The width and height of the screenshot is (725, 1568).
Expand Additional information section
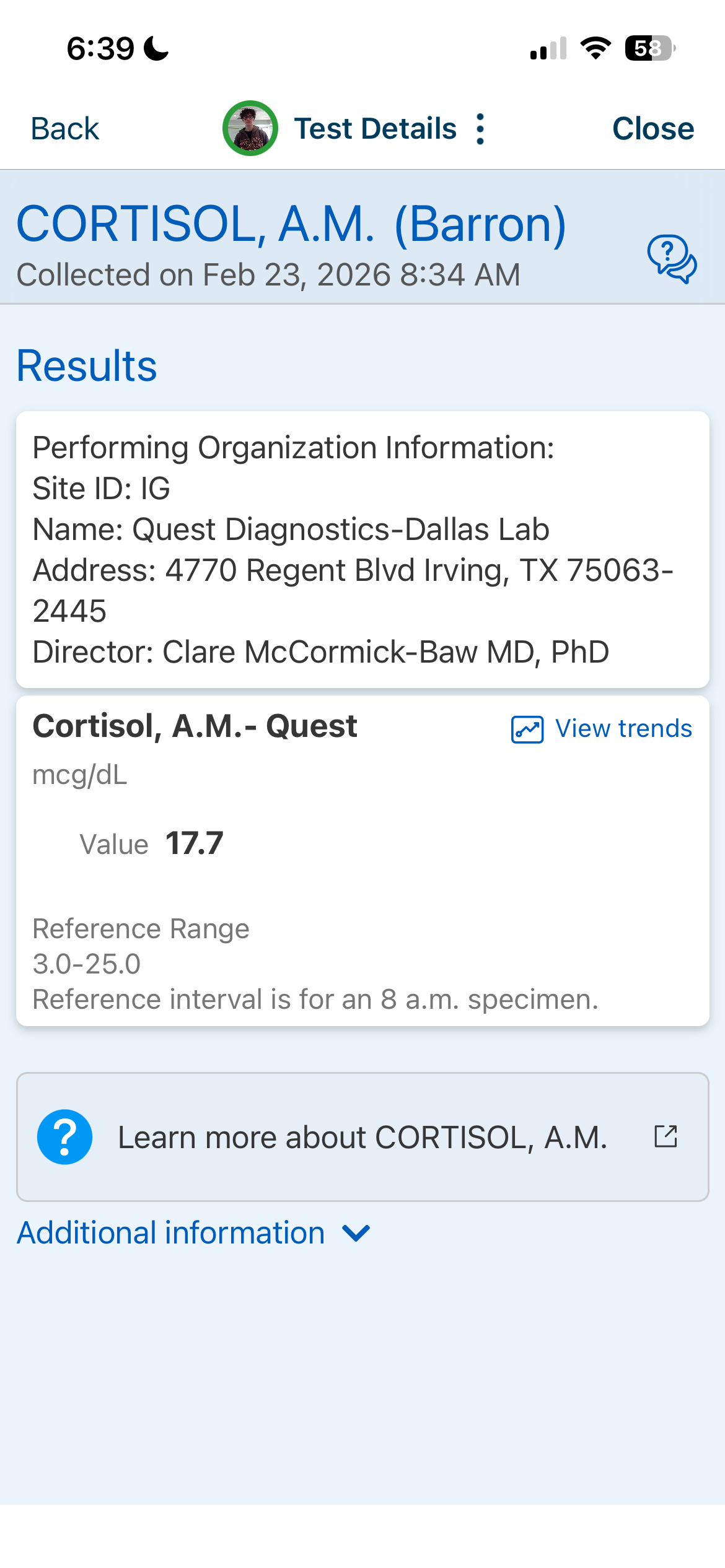193,1233
